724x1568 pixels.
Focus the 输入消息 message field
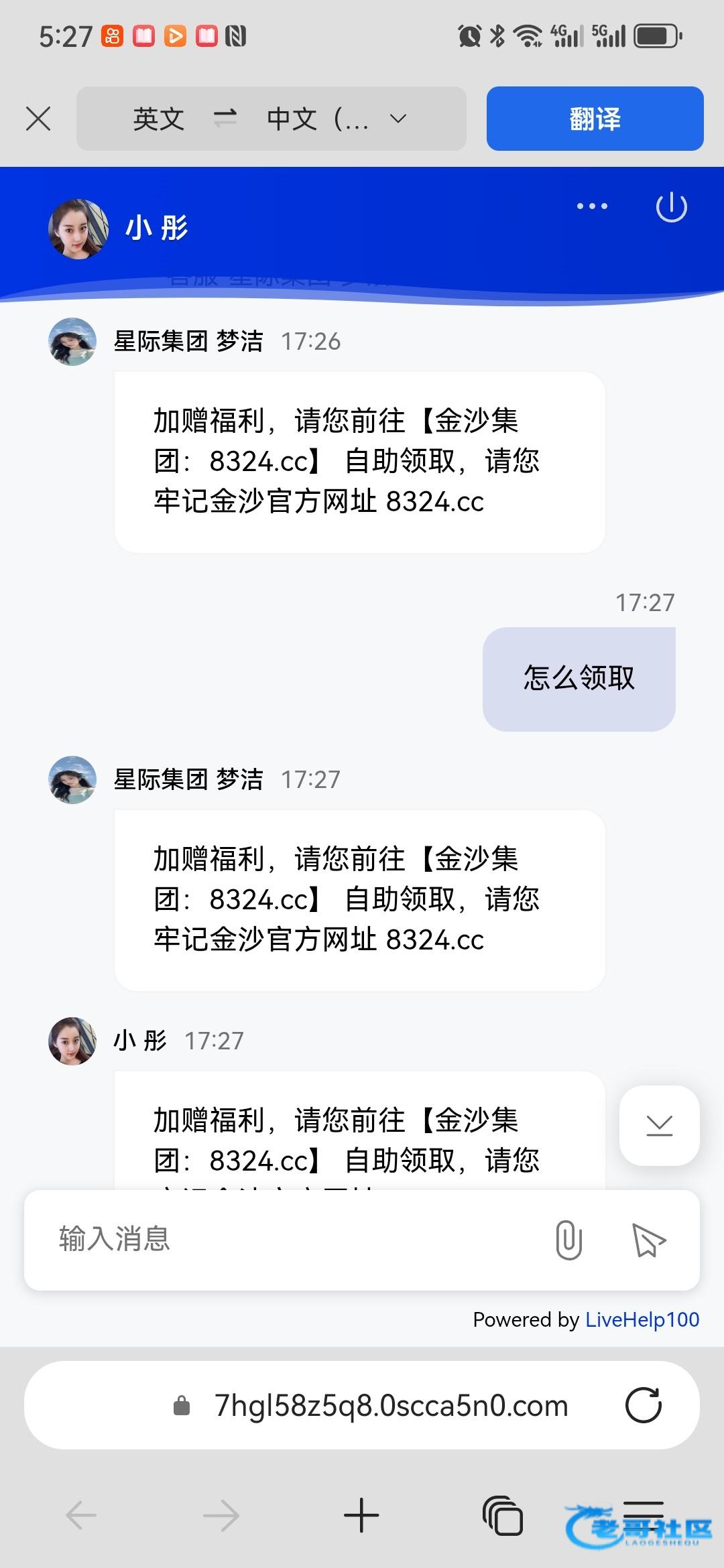coord(288,1239)
